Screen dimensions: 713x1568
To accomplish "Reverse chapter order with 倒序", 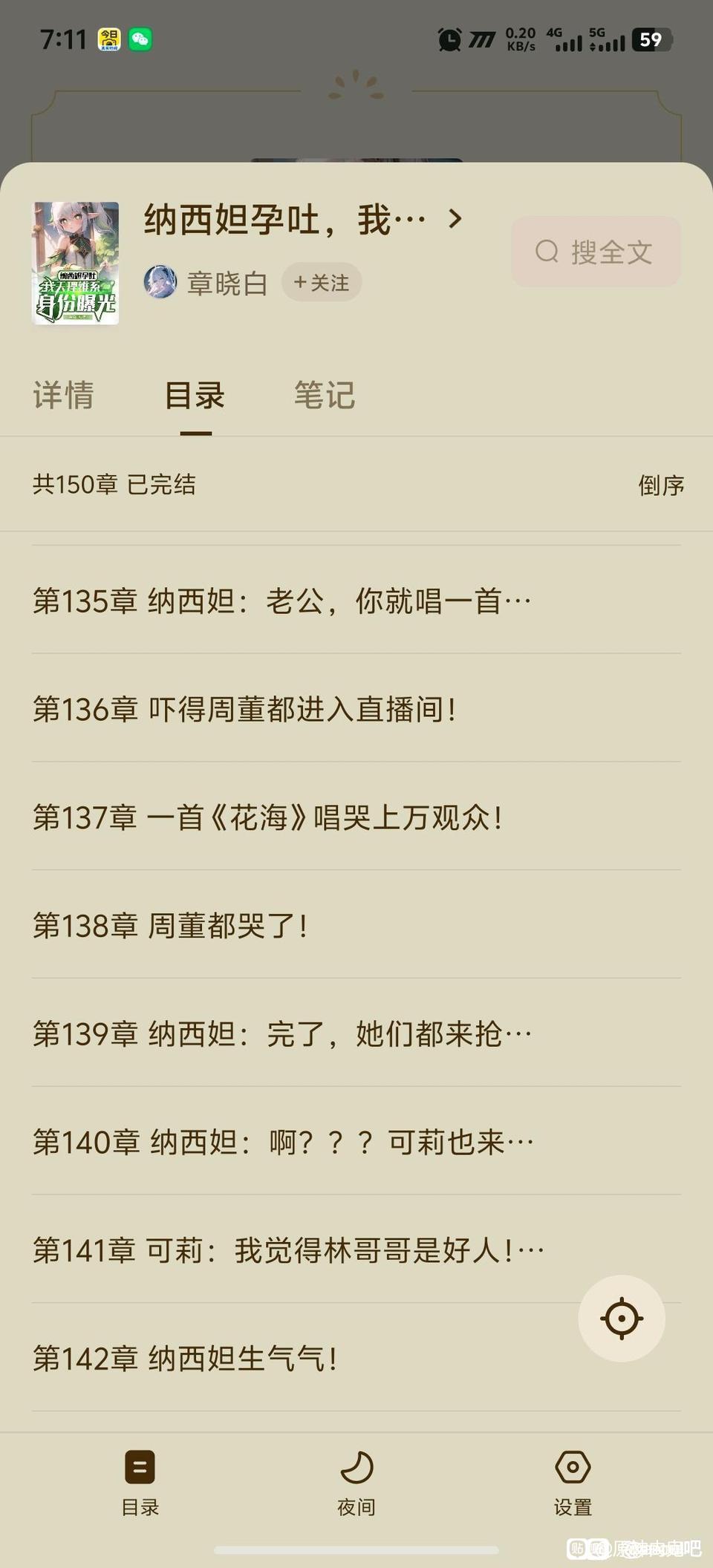I will (661, 486).
